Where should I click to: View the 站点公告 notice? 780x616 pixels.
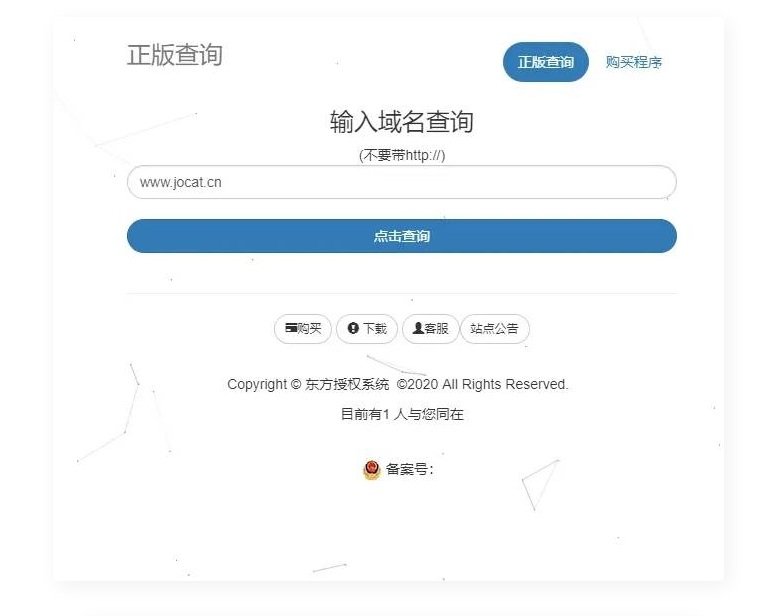tap(494, 328)
